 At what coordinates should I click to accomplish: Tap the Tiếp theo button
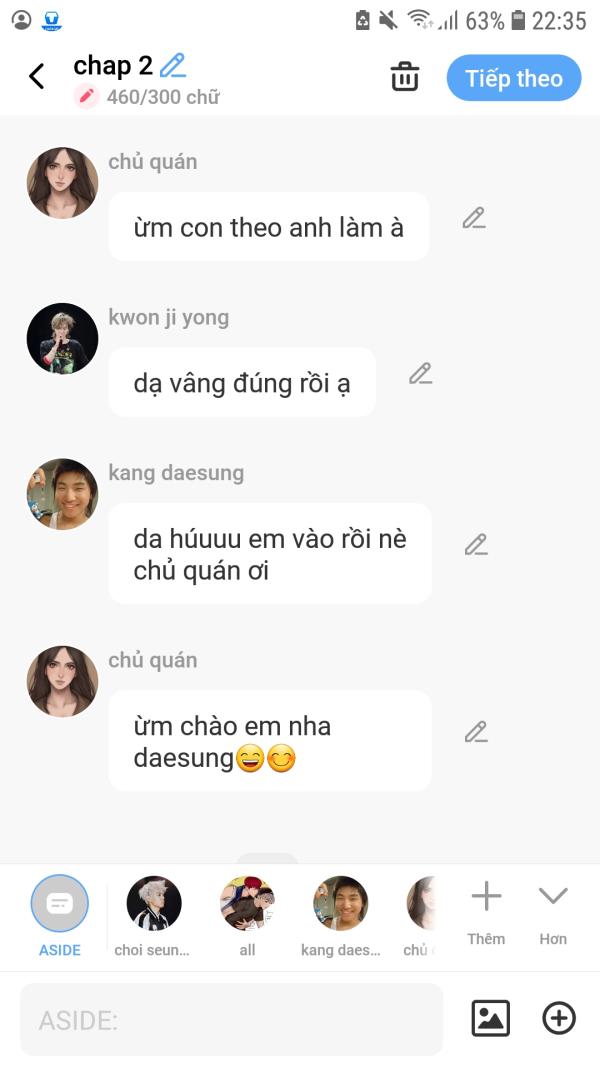514,78
